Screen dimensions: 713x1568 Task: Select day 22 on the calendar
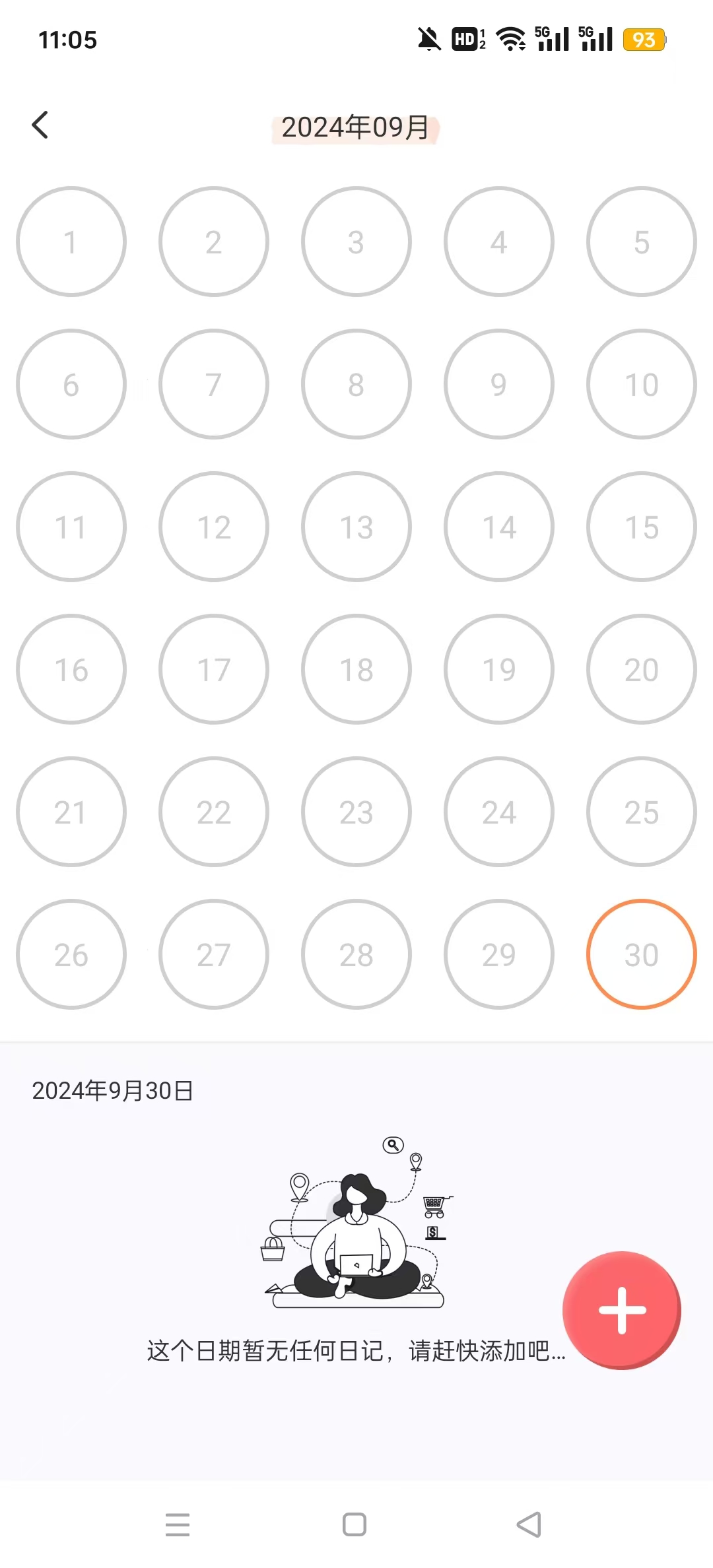214,812
